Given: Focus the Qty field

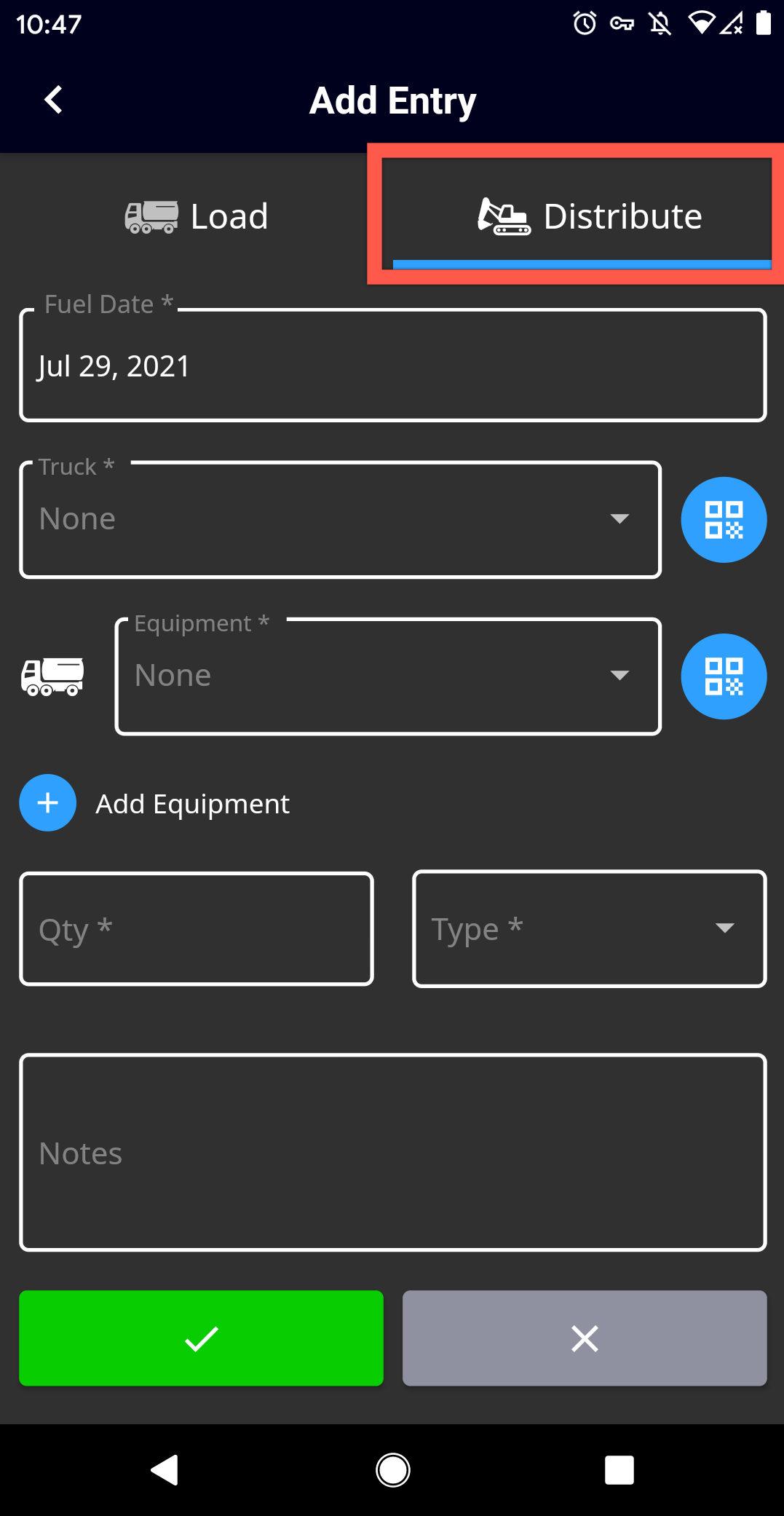Looking at the screenshot, I should click(197, 929).
